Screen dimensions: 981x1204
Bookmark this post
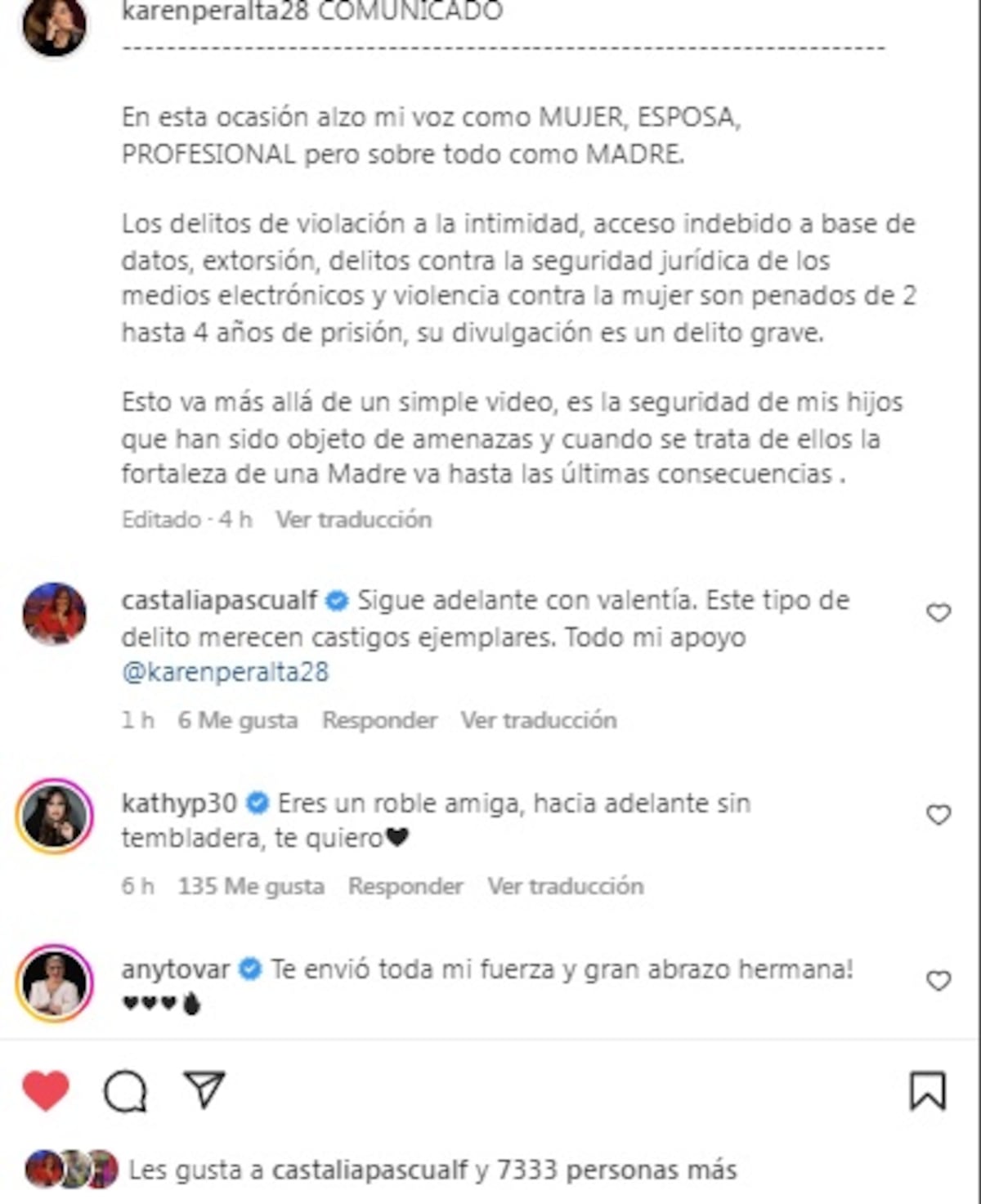point(927,1091)
